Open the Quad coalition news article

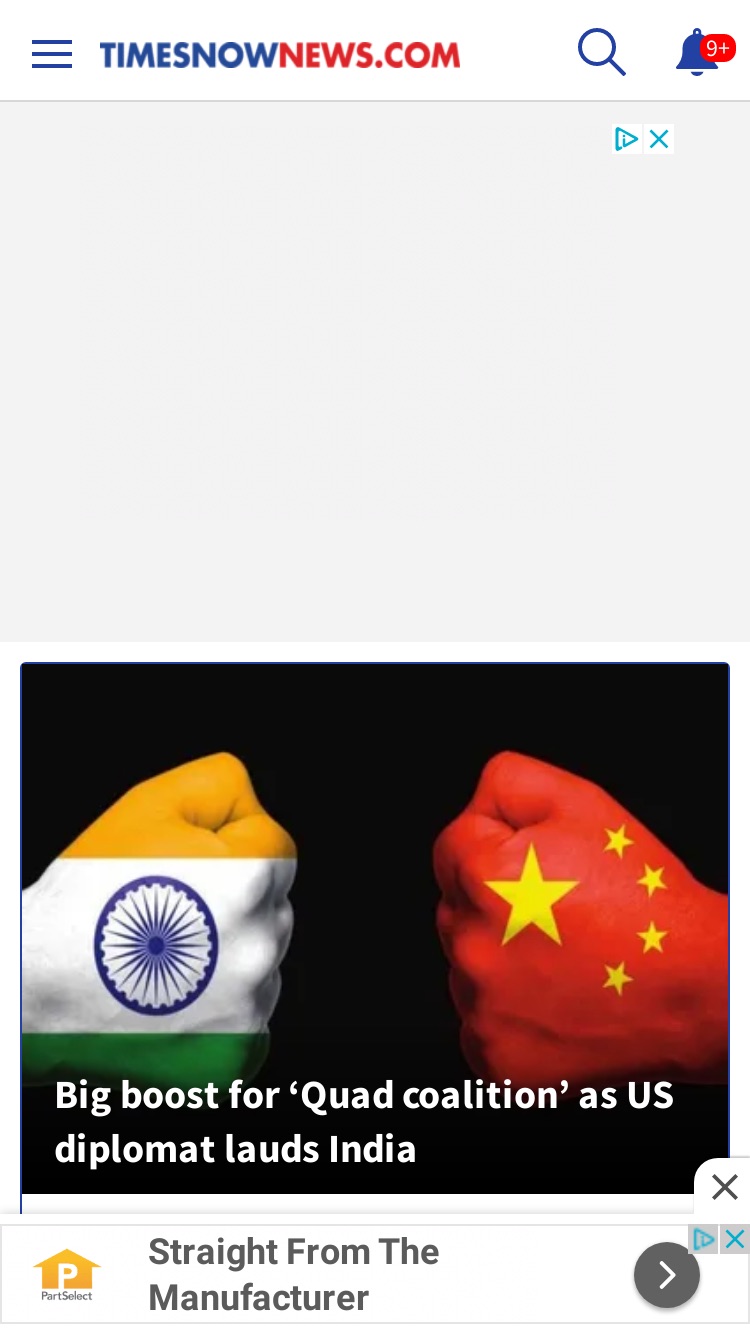375,929
